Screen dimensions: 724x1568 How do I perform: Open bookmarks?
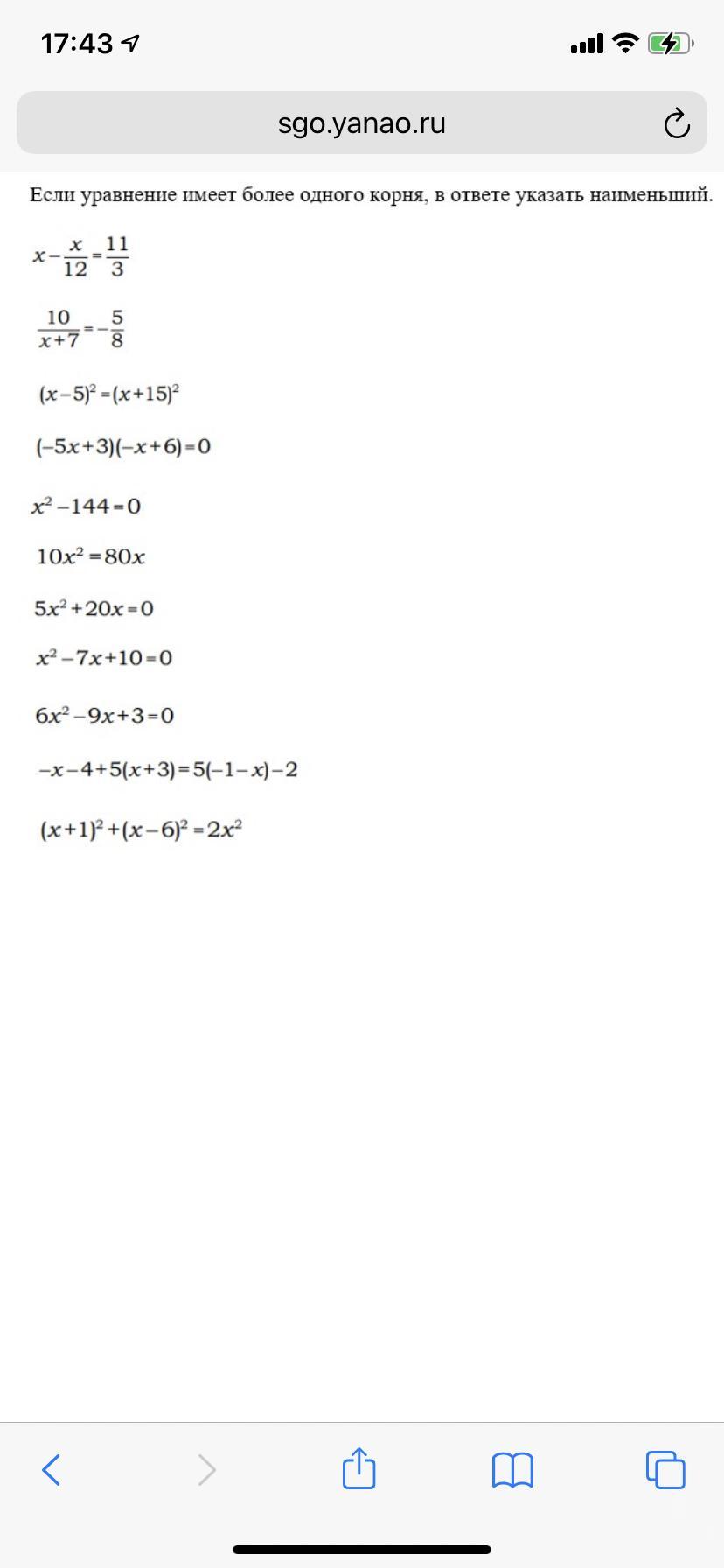[512, 1470]
